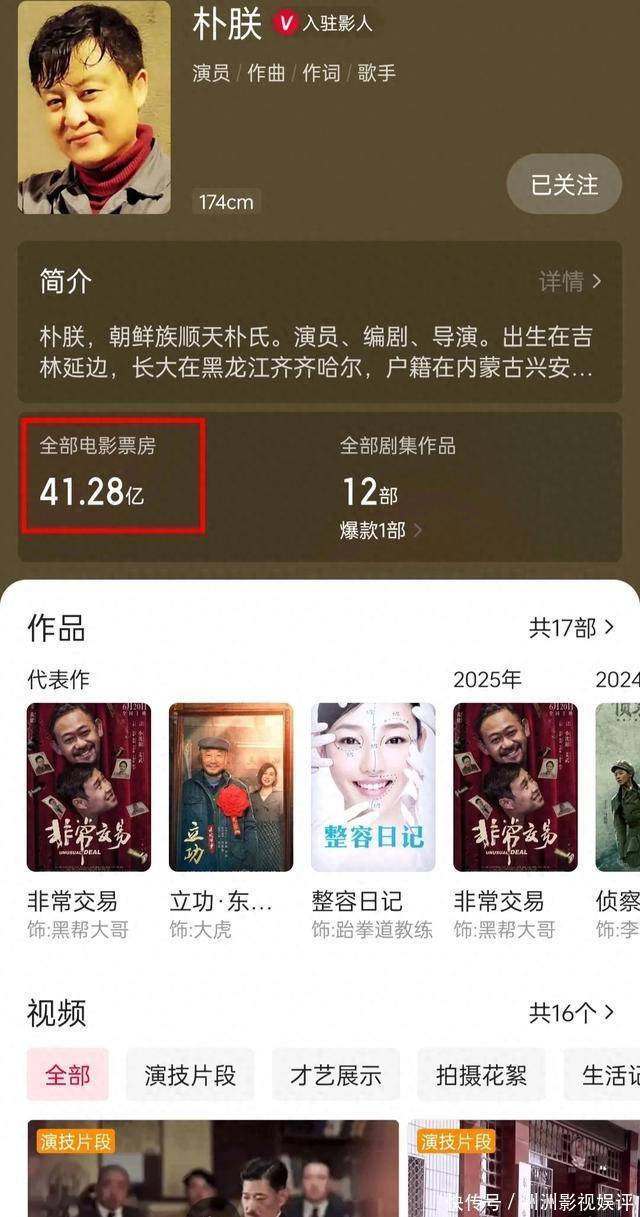Switch to the 才艺展示 chip
640x1217 pixels.
click(x=336, y=1075)
